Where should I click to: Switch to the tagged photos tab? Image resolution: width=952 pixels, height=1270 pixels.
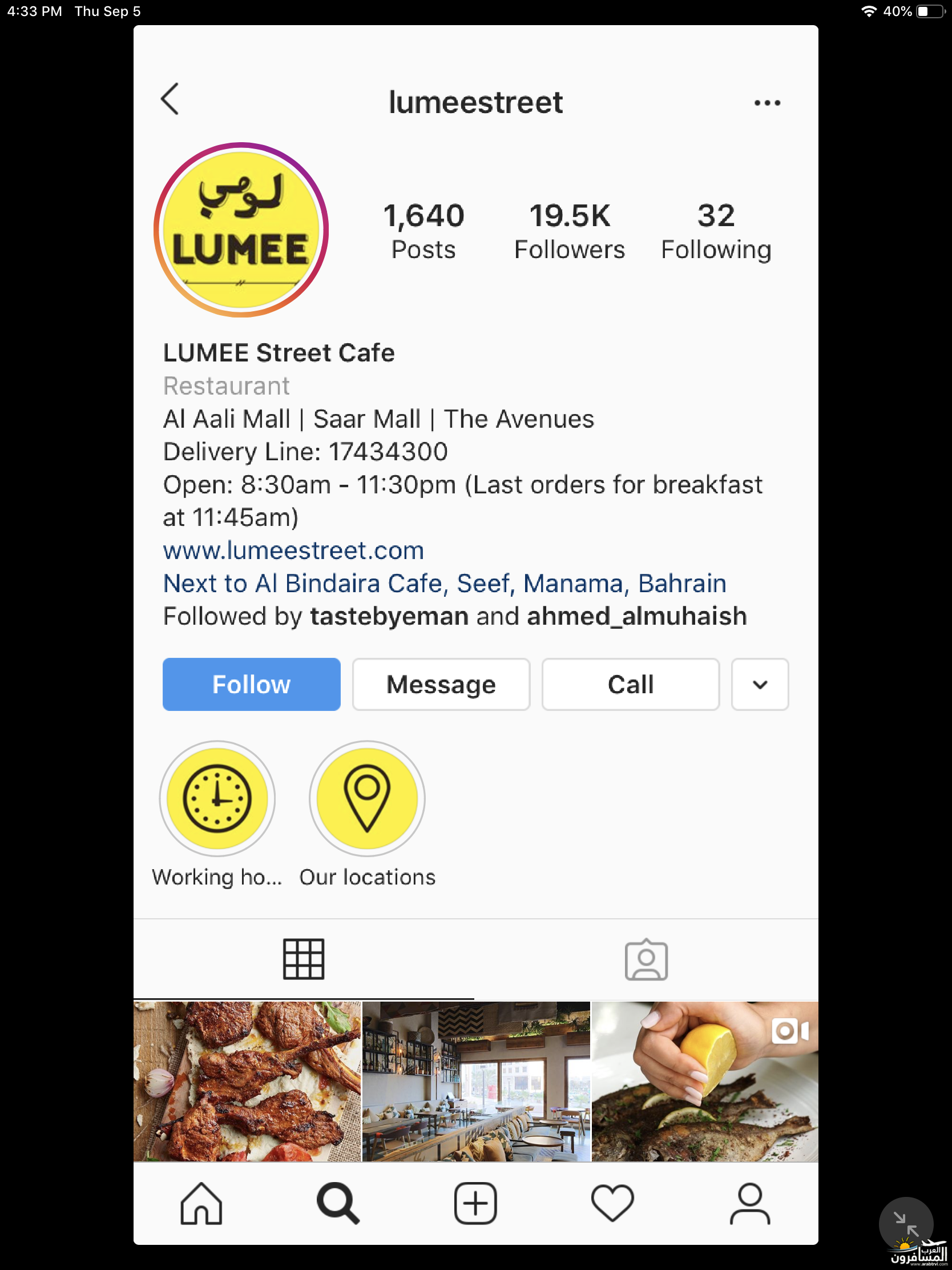(x=646, y=959)
